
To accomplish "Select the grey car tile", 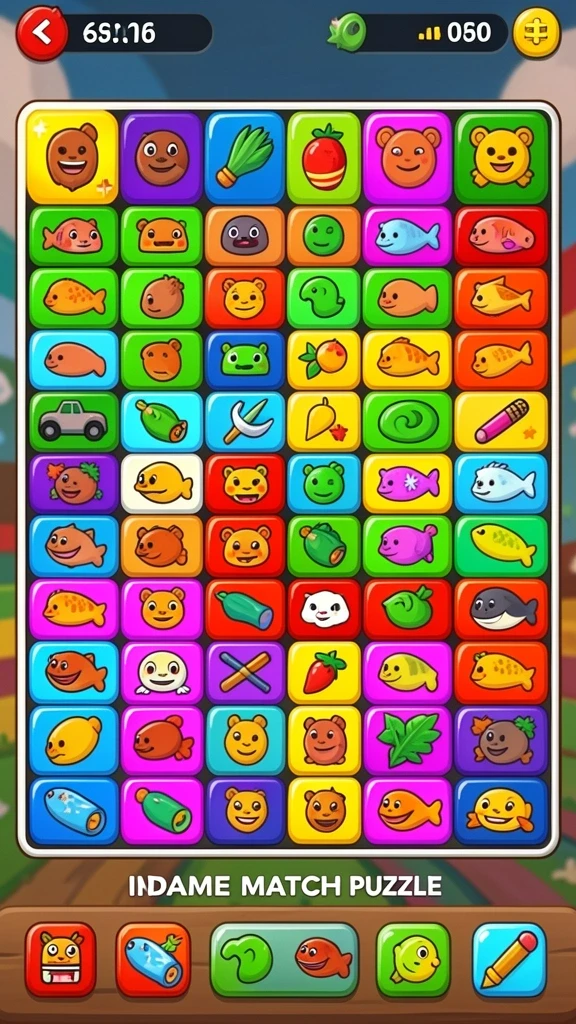I will pos(73,421).
